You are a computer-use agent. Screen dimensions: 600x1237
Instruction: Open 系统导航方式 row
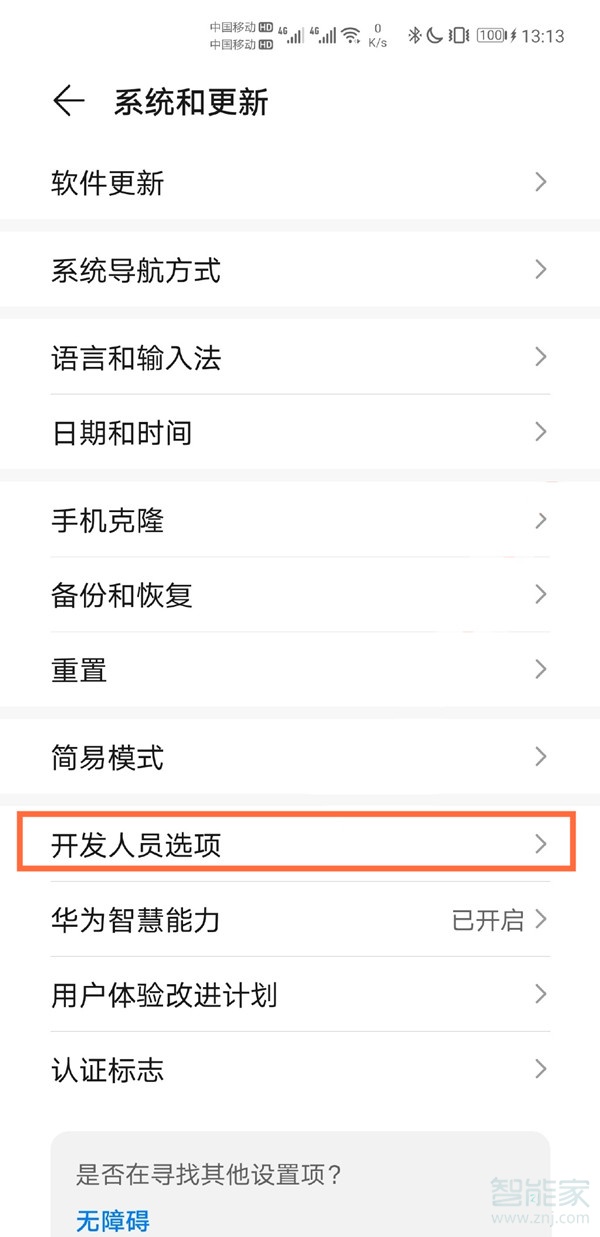300,270
